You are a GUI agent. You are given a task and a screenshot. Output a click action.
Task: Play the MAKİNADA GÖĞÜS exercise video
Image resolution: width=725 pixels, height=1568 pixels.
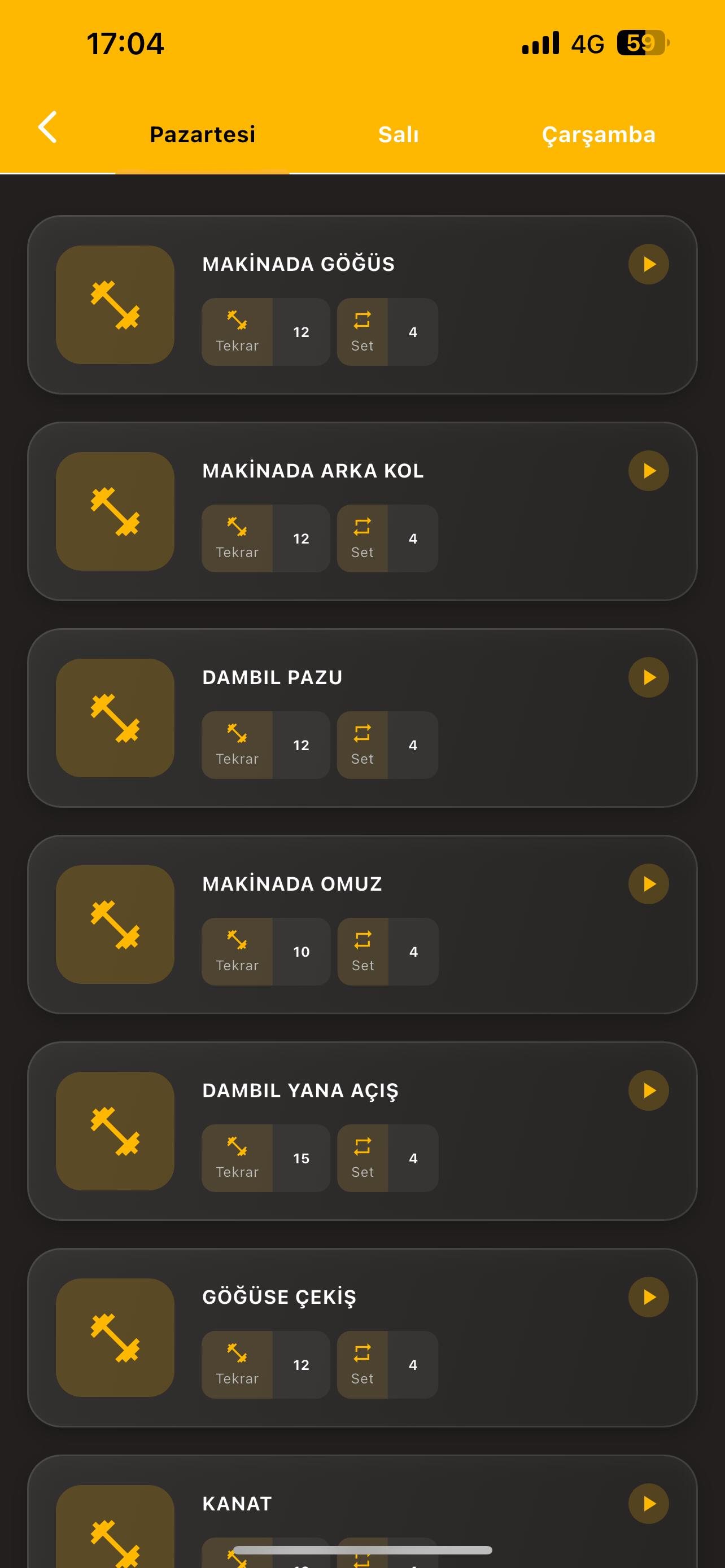(x=648, y=264)
